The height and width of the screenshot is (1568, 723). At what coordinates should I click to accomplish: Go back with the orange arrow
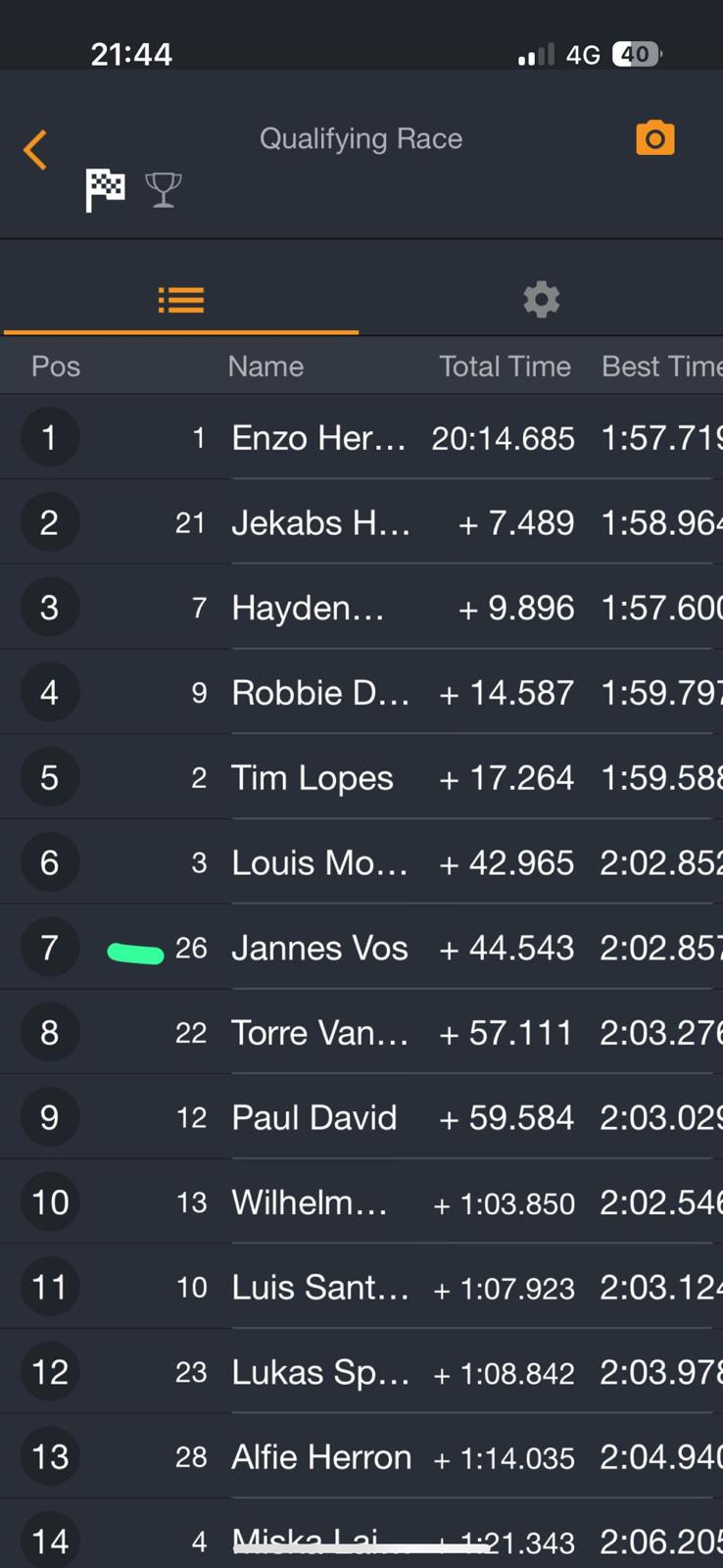coord(36,150)
